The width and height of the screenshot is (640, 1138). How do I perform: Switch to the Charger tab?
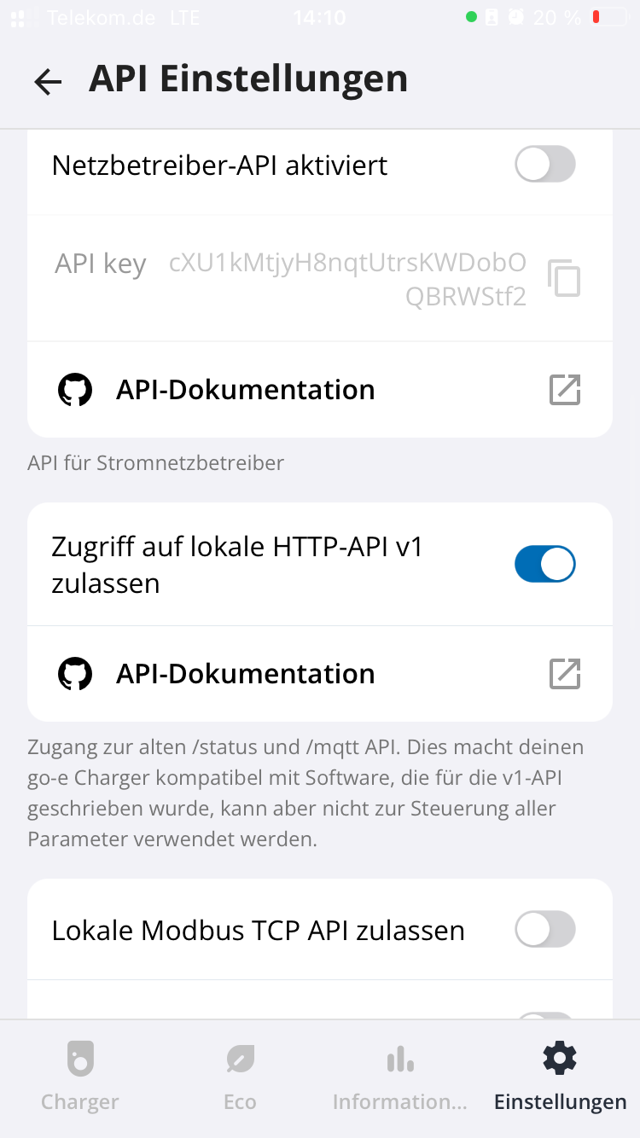pos(80,1076)
